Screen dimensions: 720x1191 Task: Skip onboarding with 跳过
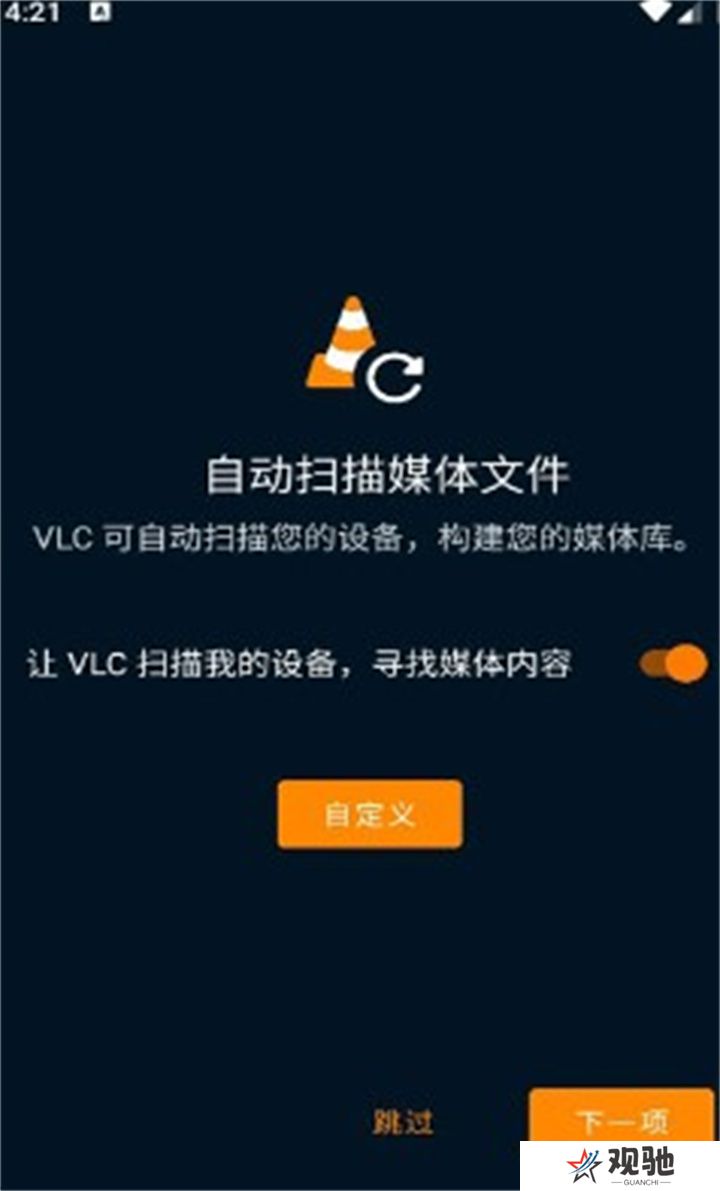coord(403,1121)
